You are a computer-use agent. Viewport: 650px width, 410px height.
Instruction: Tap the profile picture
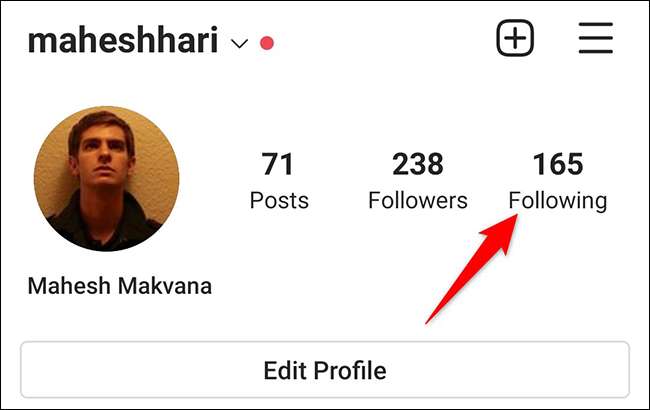[106, 181]
